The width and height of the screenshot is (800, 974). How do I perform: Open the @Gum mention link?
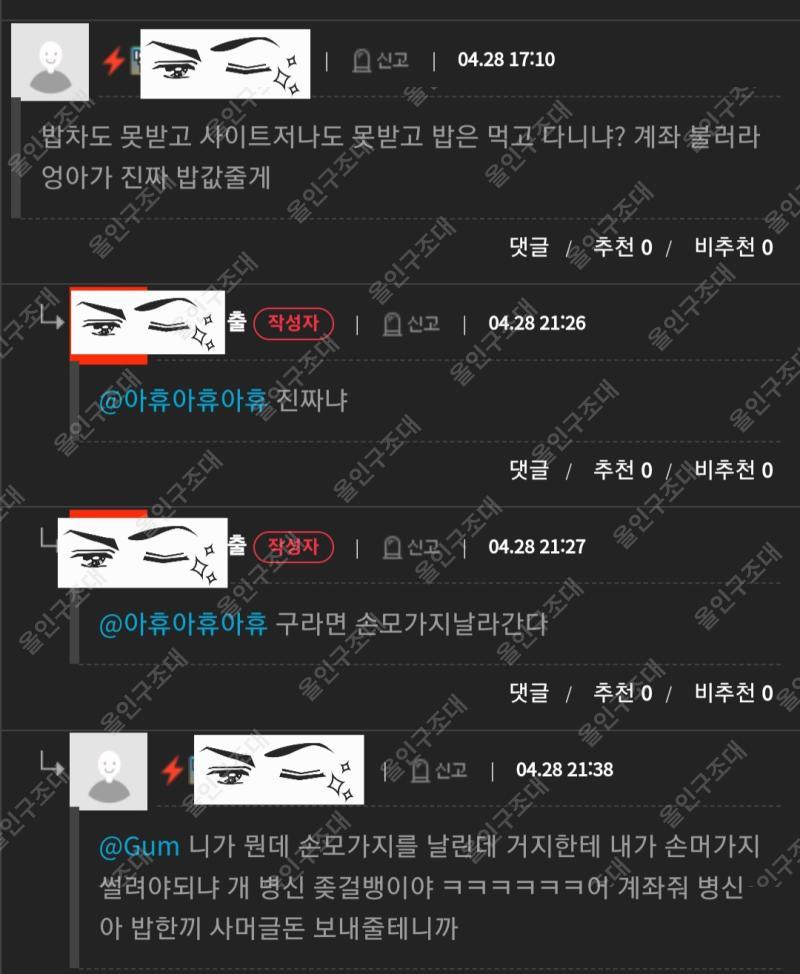139,847
